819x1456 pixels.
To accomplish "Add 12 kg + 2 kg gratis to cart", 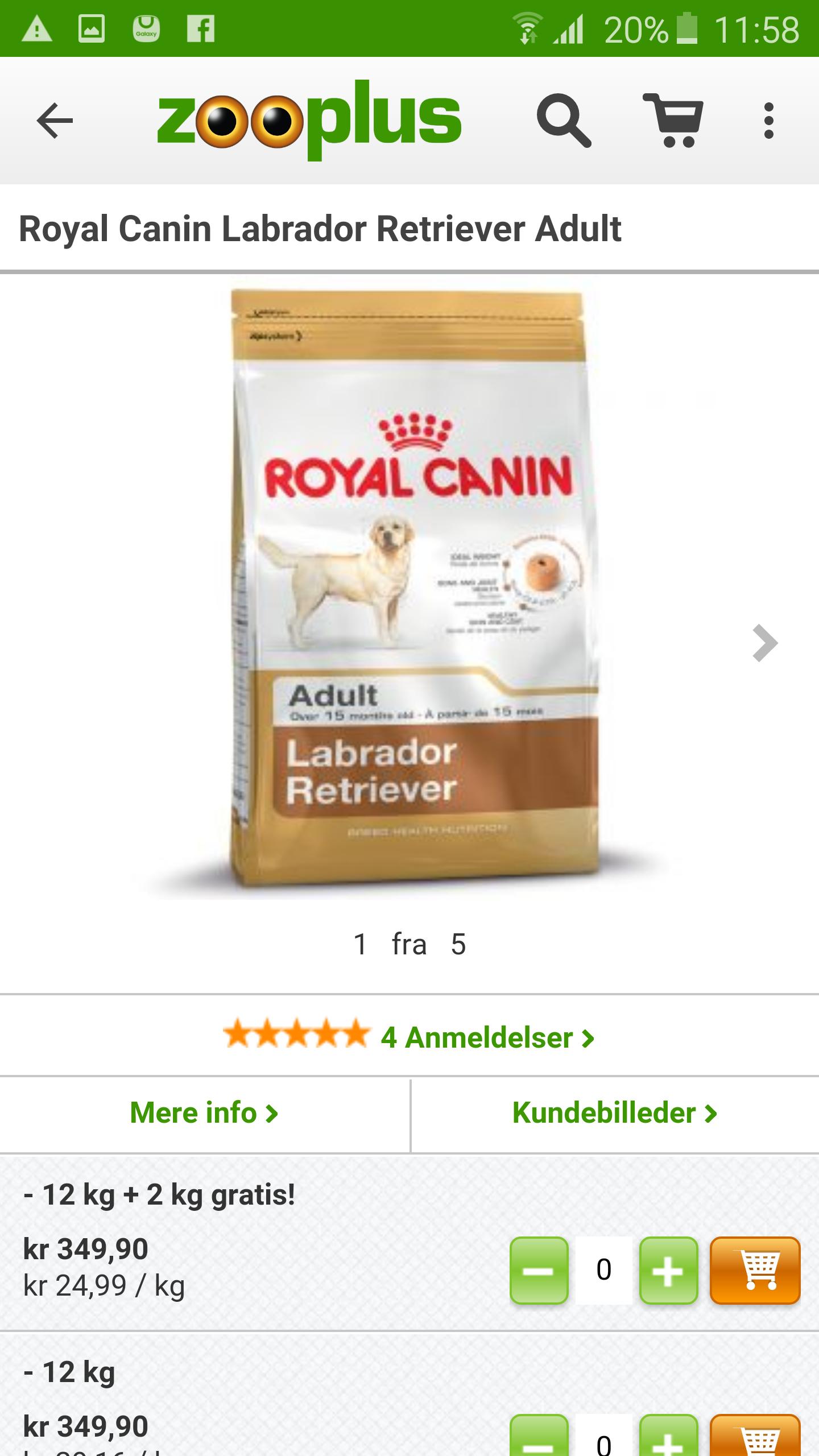I will [x=755, y=1270].
